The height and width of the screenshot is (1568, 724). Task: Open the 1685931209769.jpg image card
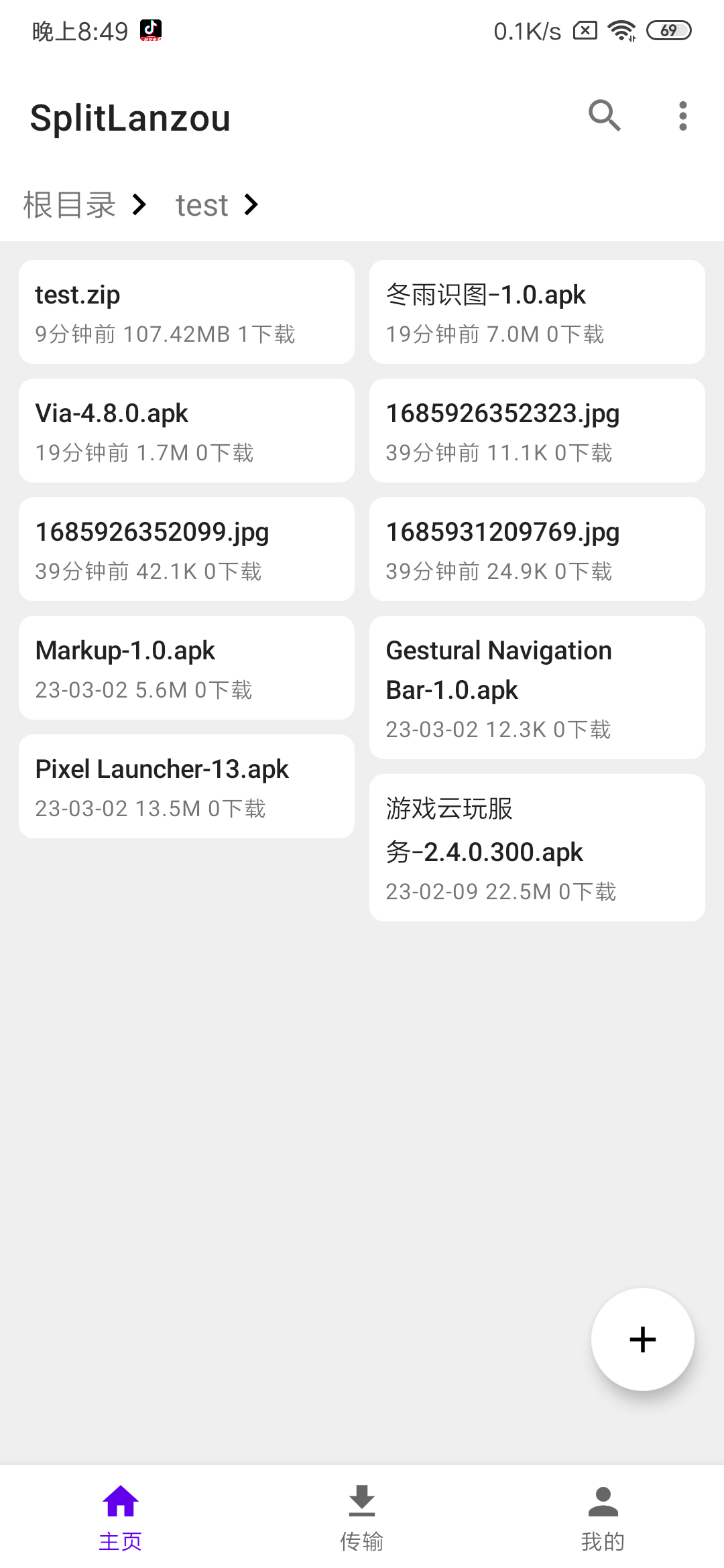(x=537, y=549)
